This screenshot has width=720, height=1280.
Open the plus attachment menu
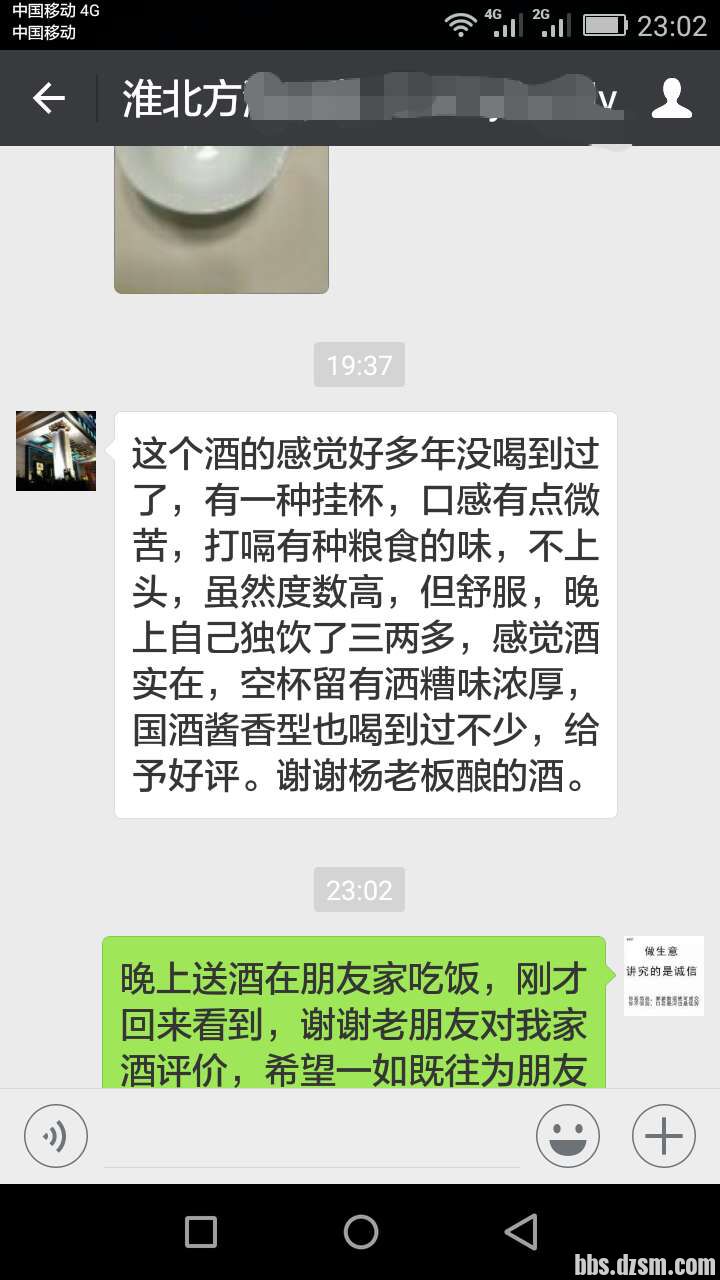pos(663,1136)
